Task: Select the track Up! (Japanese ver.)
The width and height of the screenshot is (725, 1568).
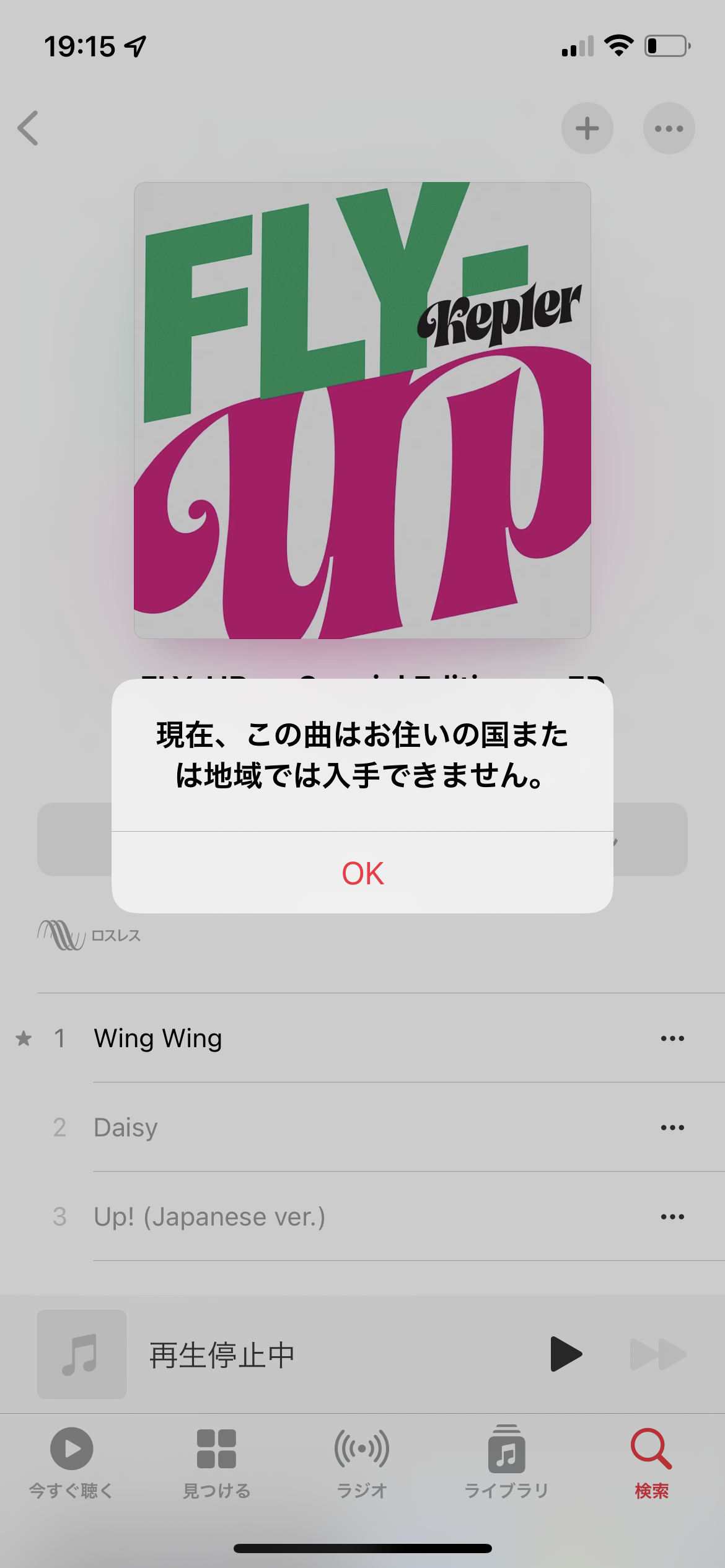Action: 209,1217
